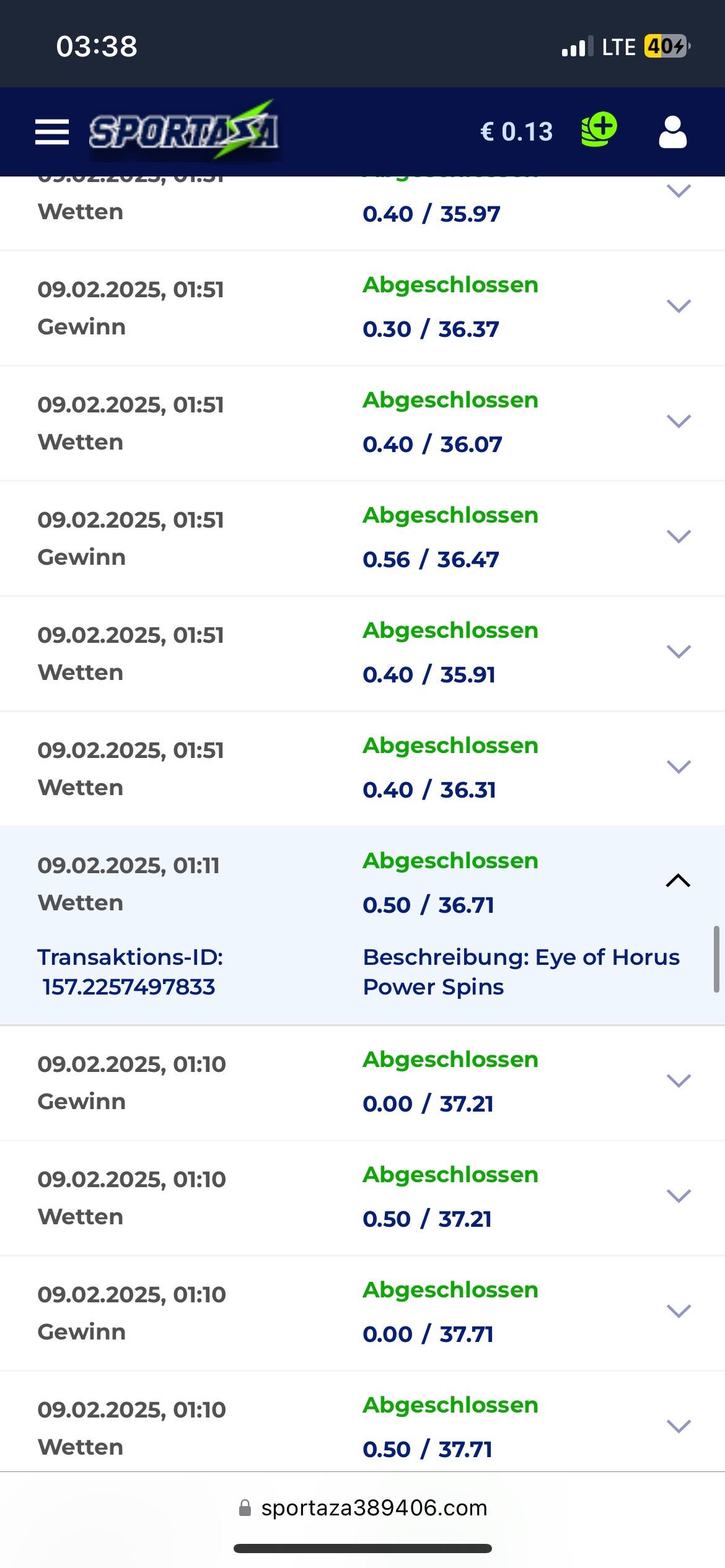This screenshot has height=1568, width=725.
Task: Expand the Gewinn 0.00 / 37.71 row
Action: 678,1311
